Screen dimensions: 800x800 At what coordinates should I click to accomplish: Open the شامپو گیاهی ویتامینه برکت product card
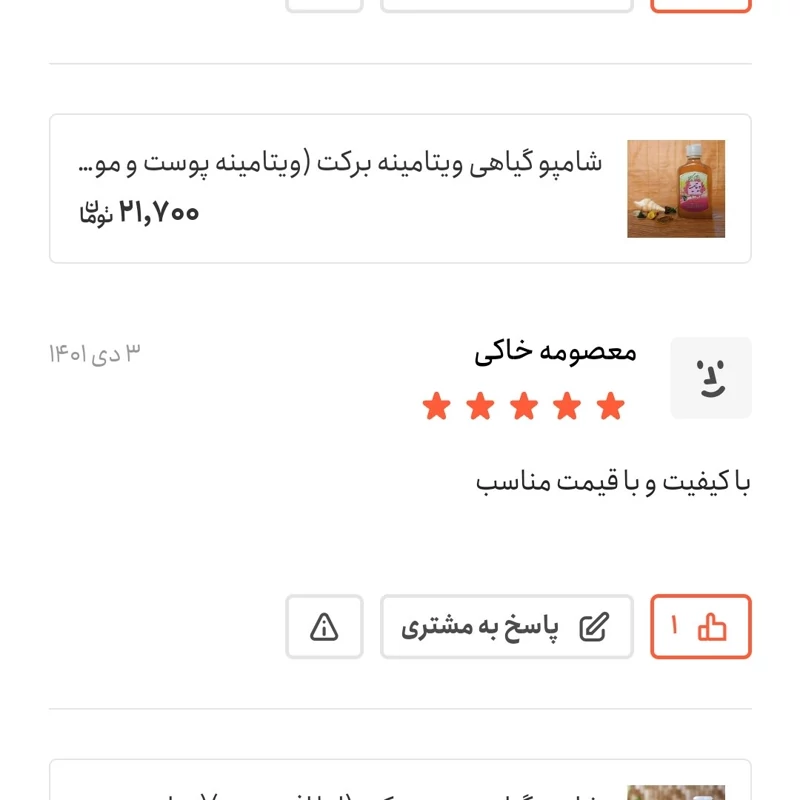point(400,188)
